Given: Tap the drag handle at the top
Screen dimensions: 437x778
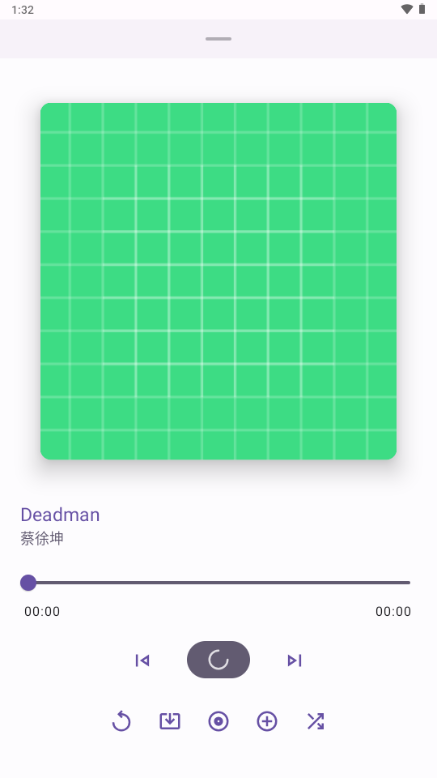Looking at the screenshot, I should pyautogui.click(x=218, y=39).
